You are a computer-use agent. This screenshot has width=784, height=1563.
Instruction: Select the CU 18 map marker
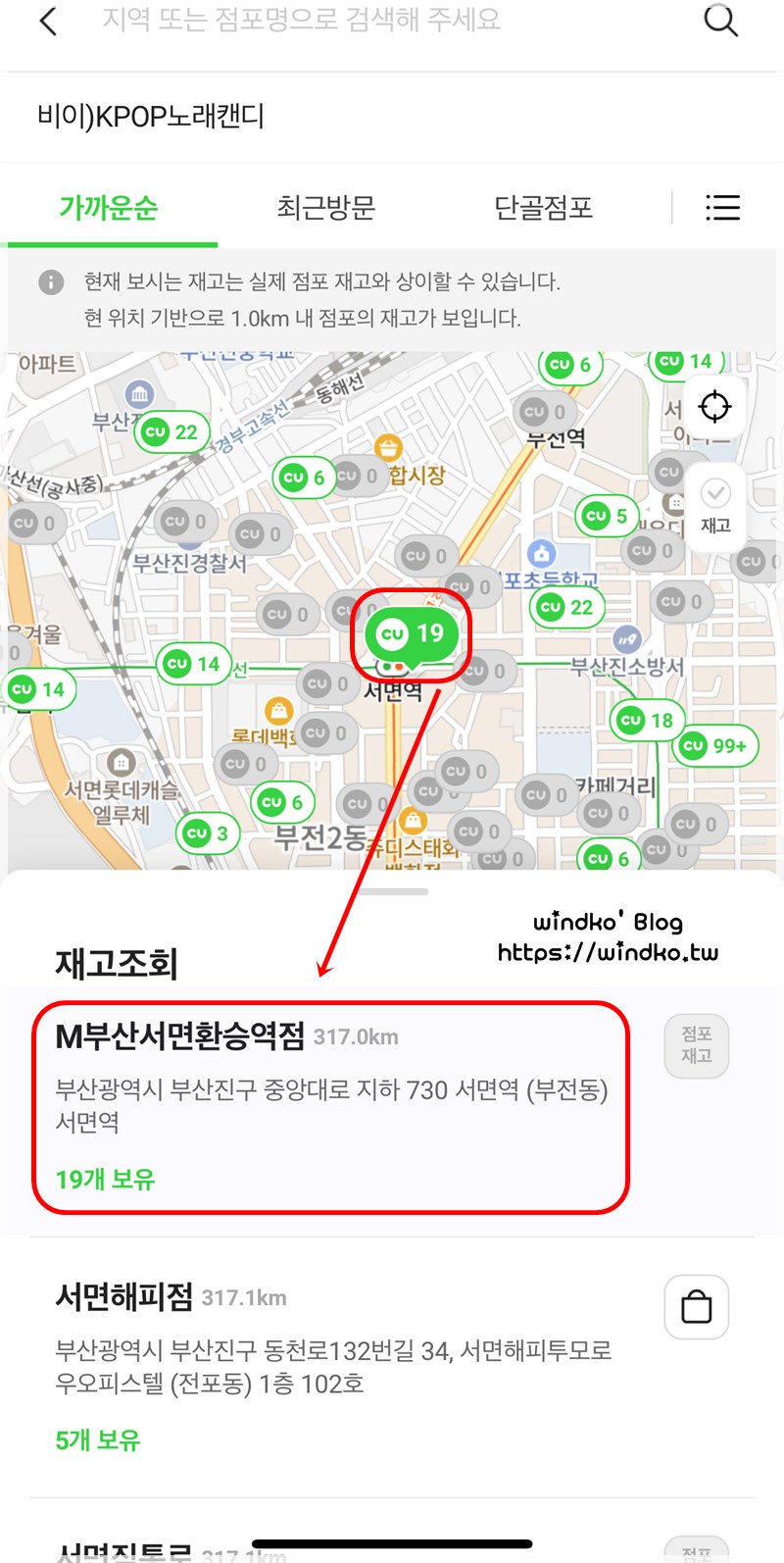647,721
